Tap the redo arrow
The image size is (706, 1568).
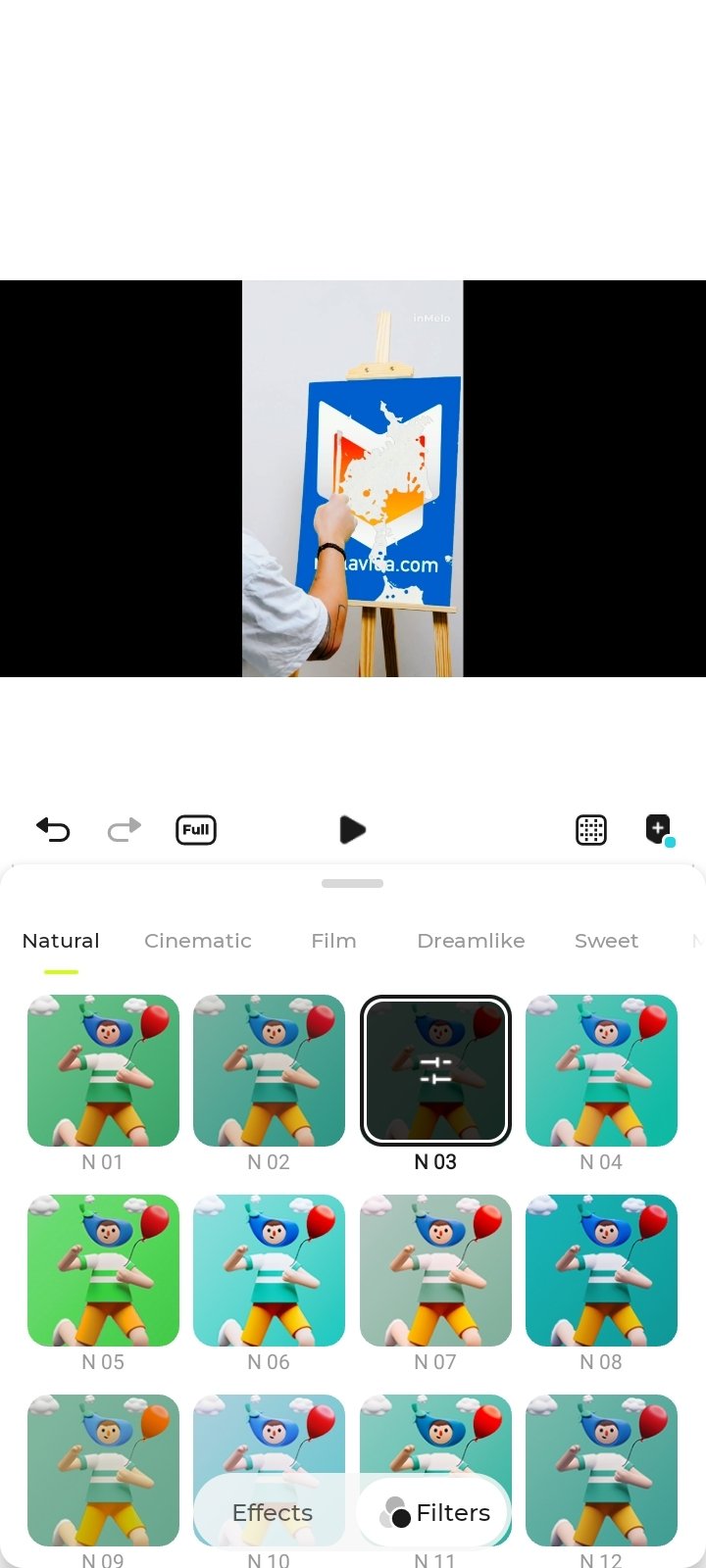[125, 830]
